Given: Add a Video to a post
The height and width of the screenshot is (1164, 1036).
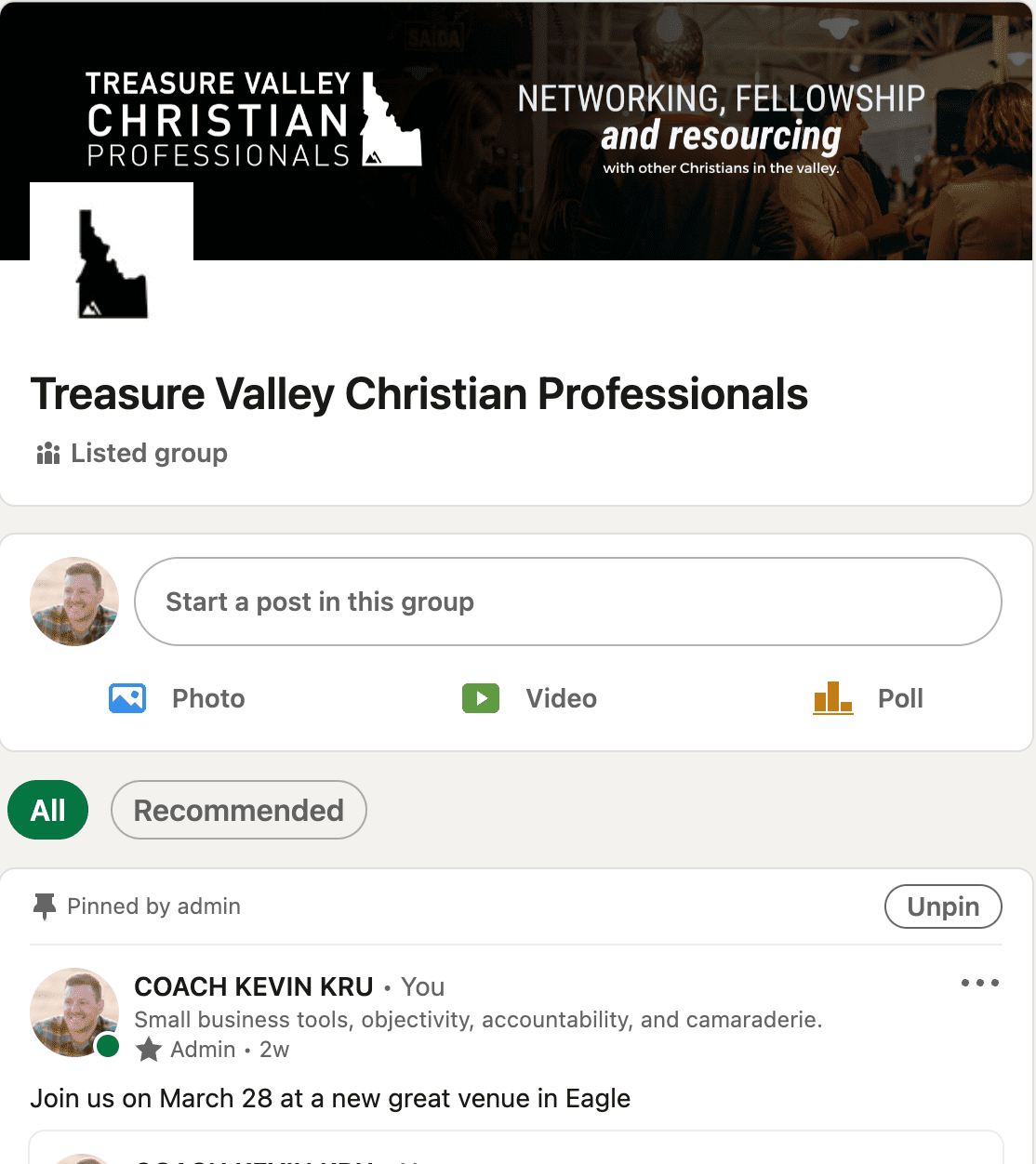Looking at the screenshot, I should point(530,698).
